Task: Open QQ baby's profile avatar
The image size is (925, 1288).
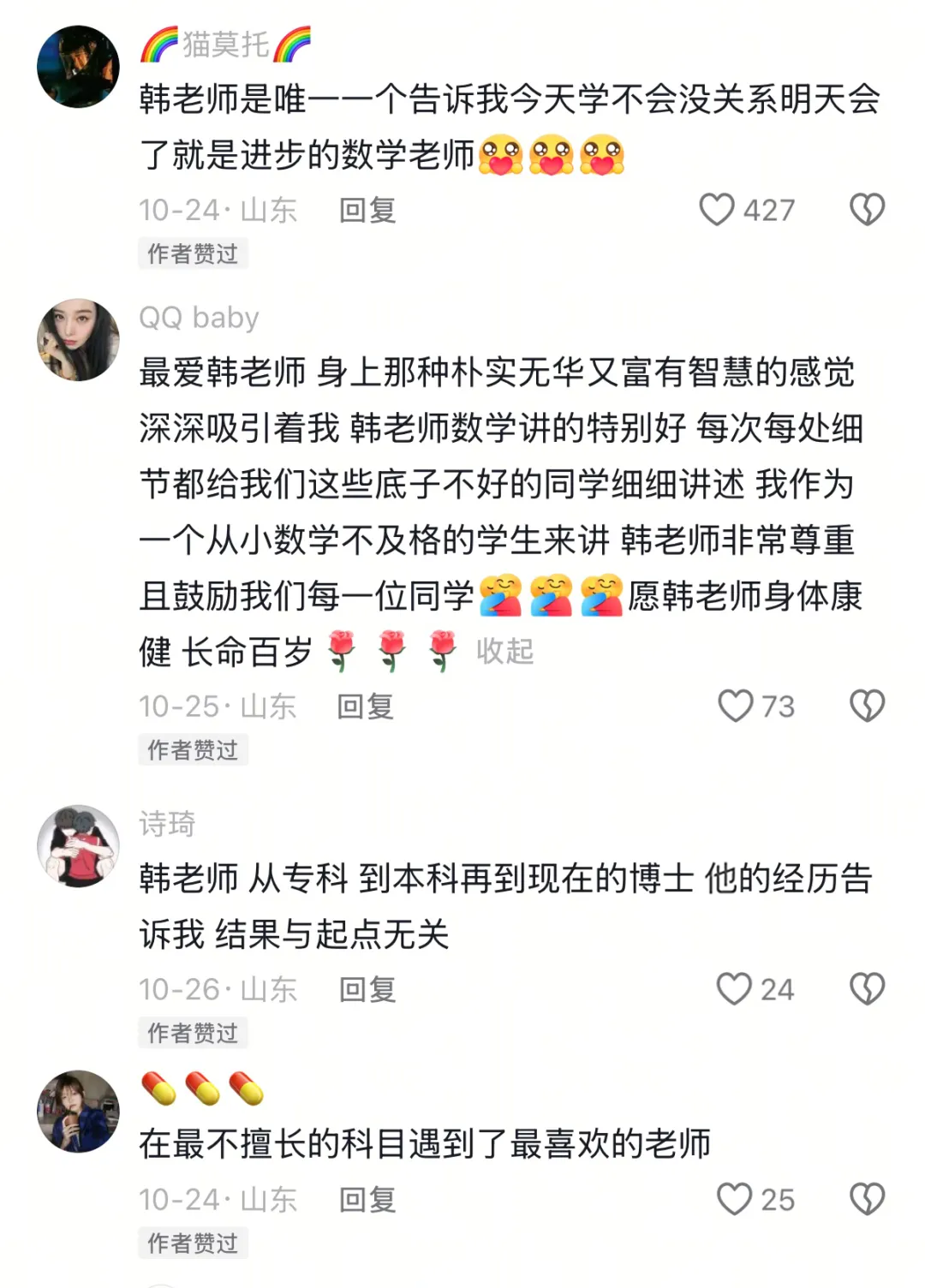Action: (x=78, y=340)
